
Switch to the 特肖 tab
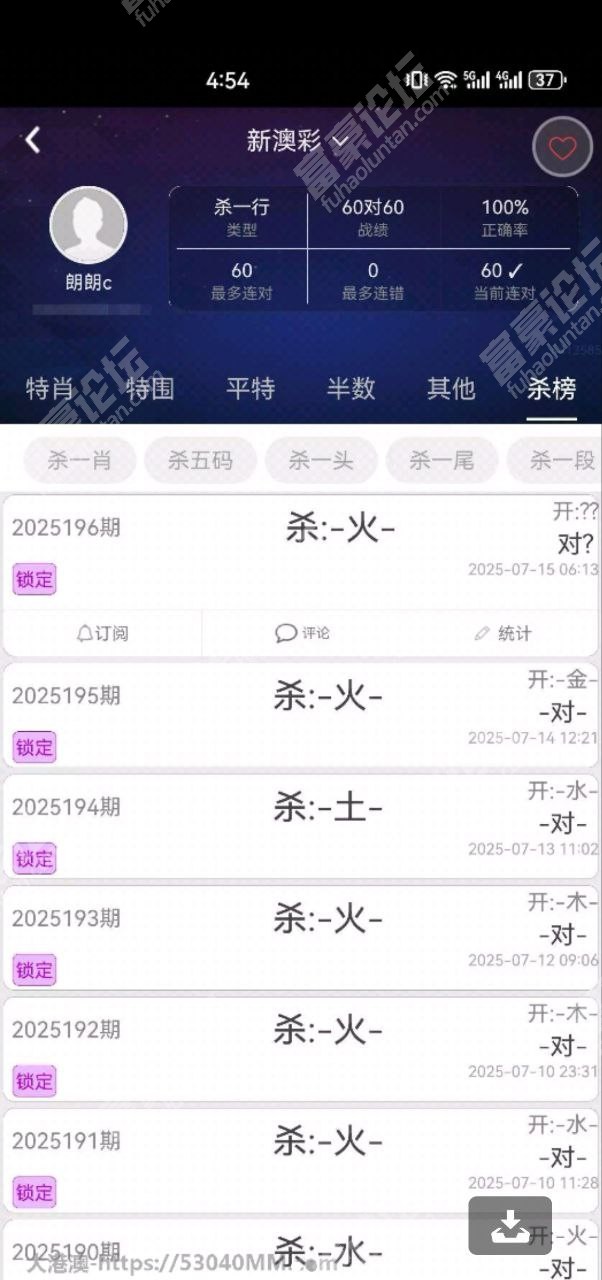click(50, 388)
